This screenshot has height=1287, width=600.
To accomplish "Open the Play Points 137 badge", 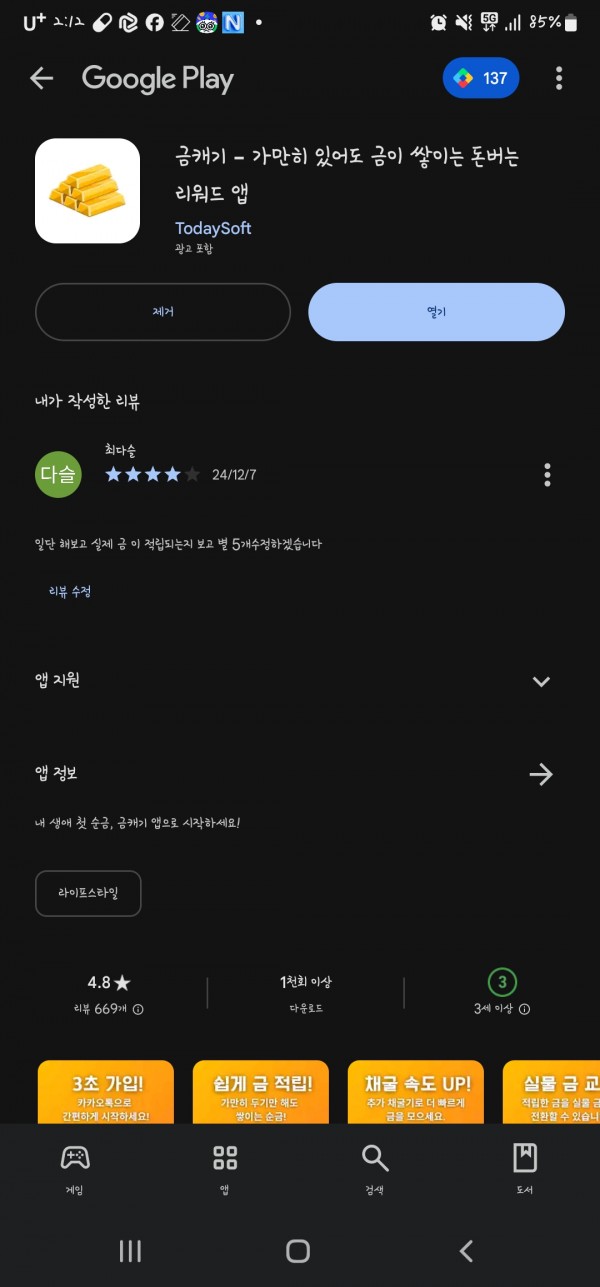I will (481, 78).
